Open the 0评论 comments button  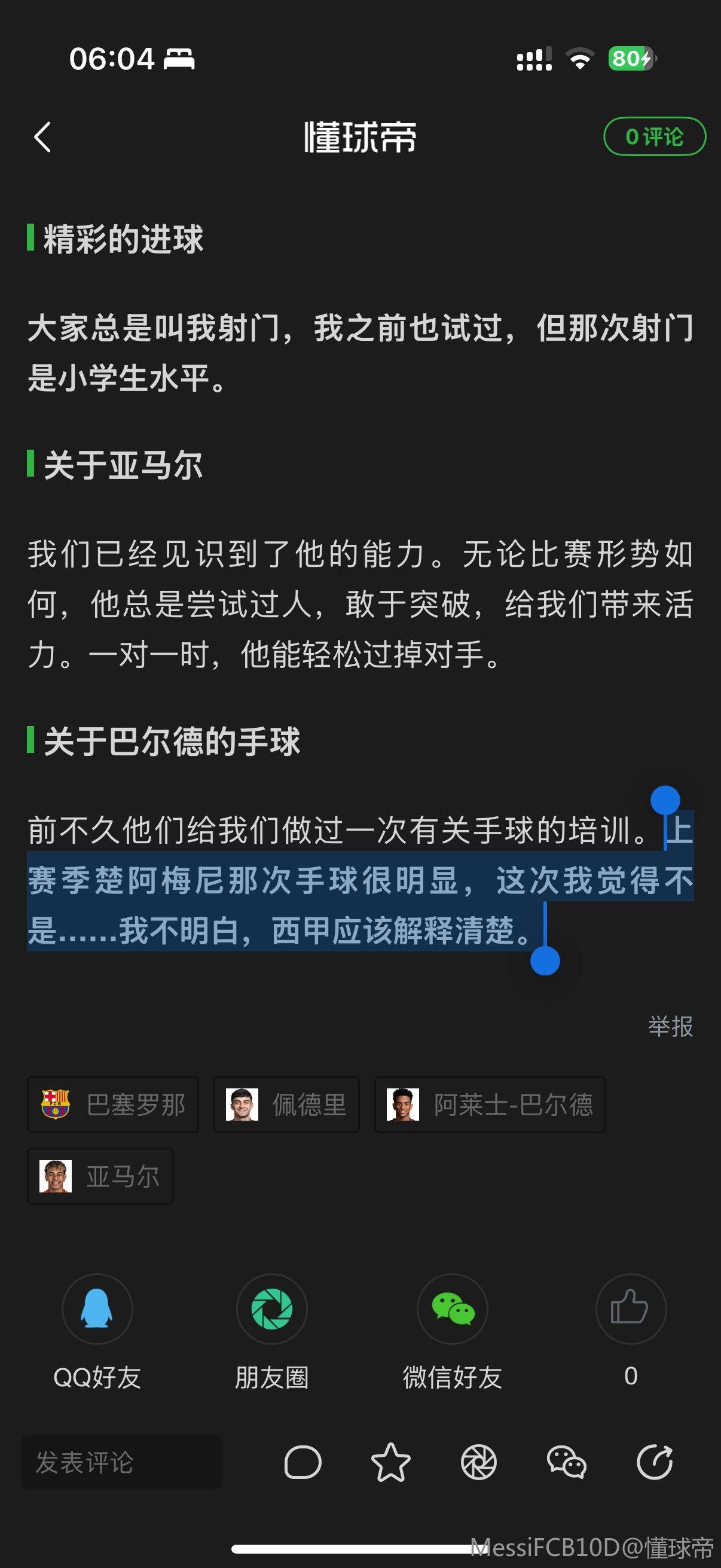[654, 137]
